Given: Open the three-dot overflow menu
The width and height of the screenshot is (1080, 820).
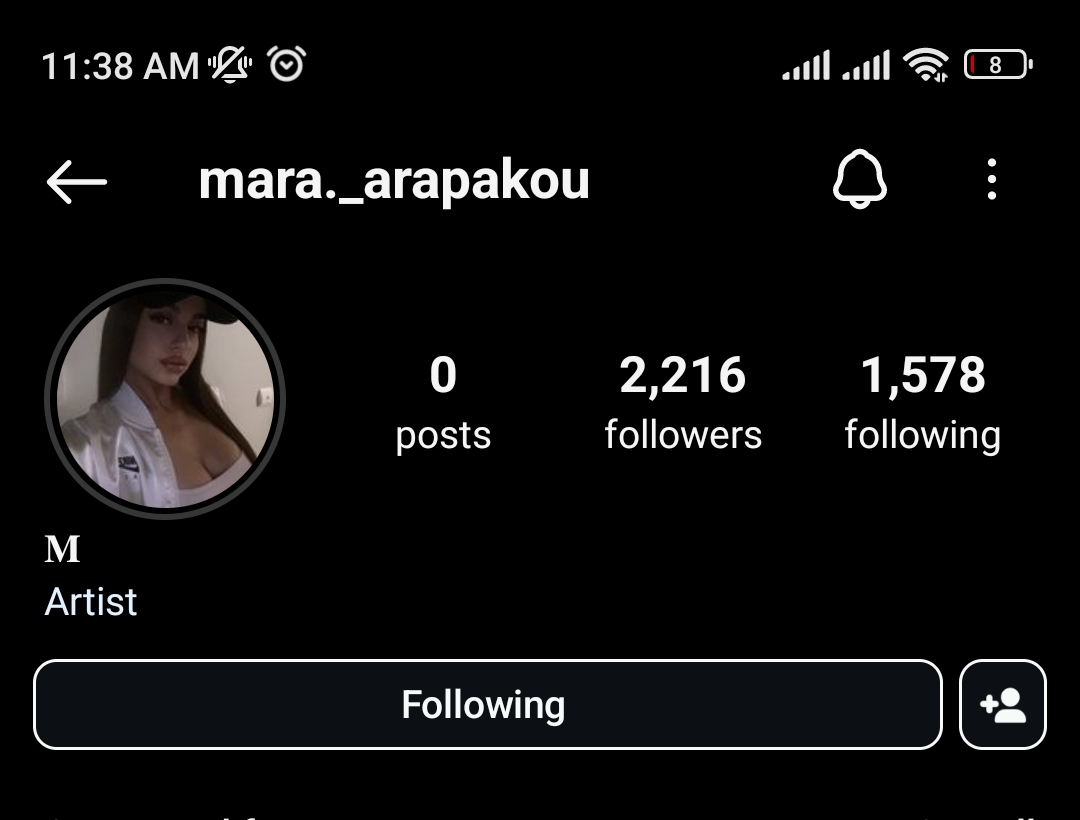Looking at the screenshot, I should coord(991,180).
